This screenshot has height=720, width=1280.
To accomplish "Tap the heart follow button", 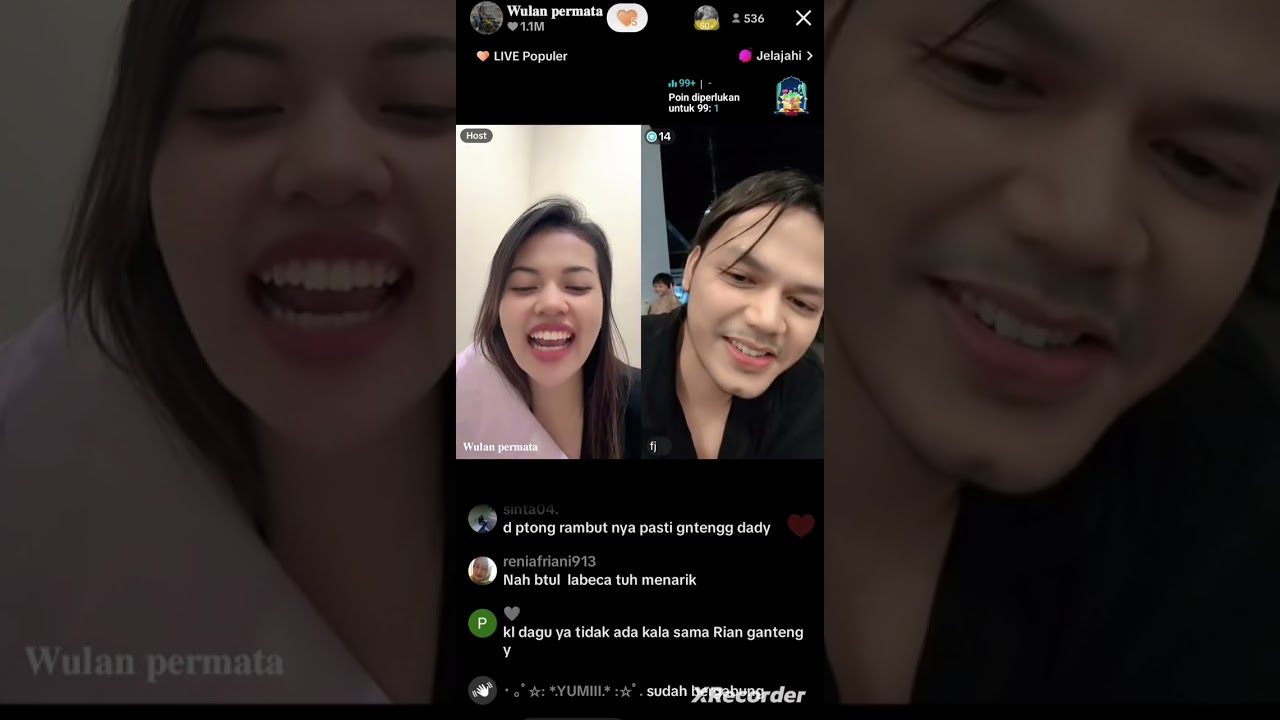I will tap(627, 18).
